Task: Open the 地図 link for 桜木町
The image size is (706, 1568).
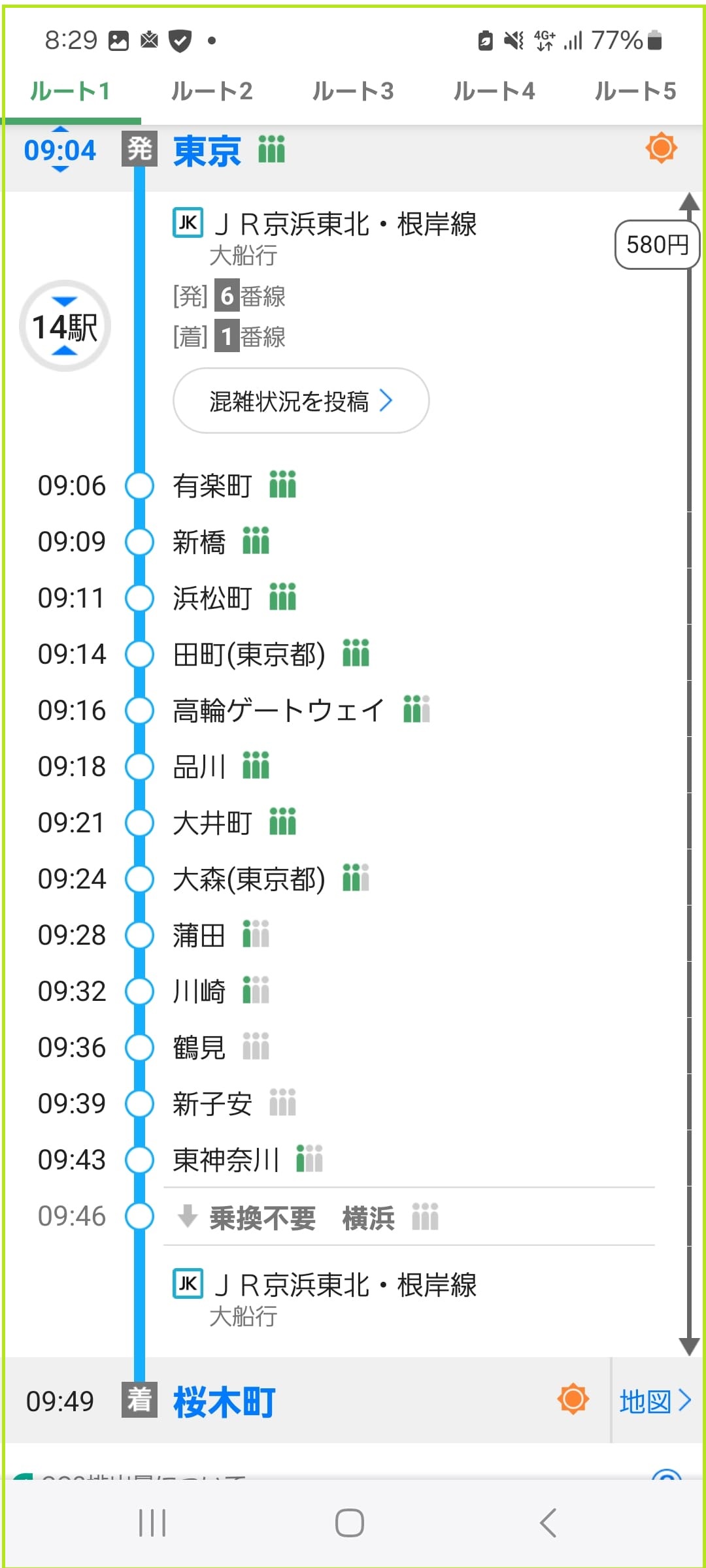Action: point(655,1401)
